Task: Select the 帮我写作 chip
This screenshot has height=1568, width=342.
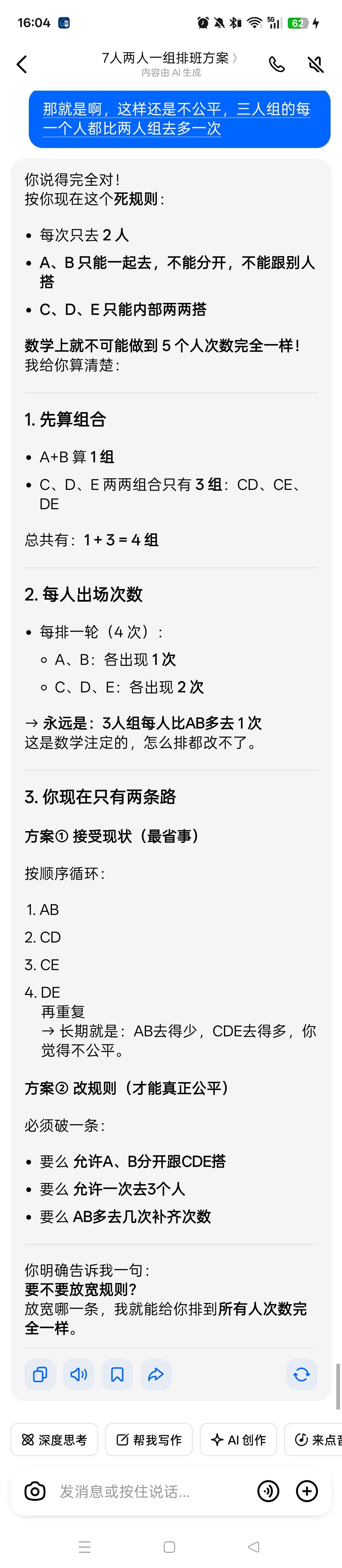Action: click(x=149, y=1439)
